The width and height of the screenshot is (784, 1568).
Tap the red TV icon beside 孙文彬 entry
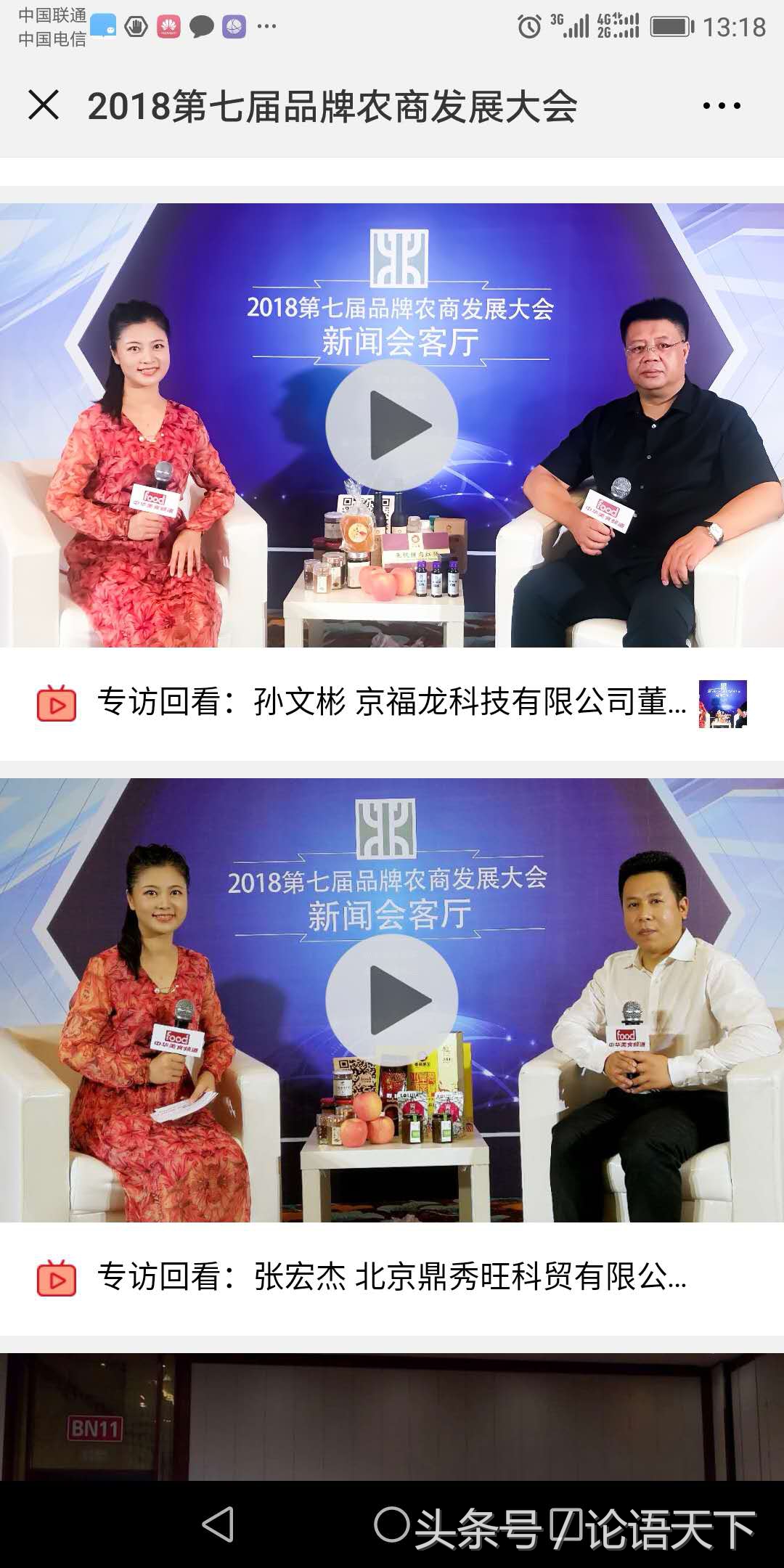click(57, 703)
